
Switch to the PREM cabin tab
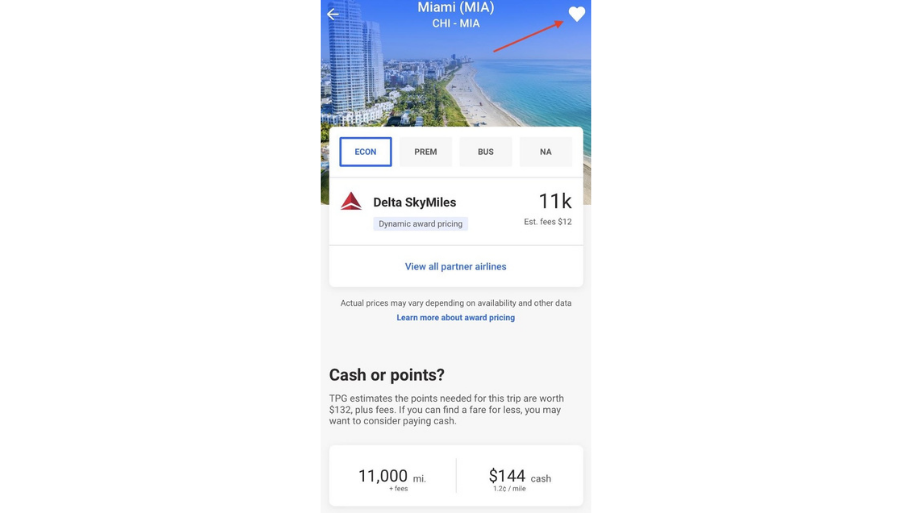pyautogui.click(x=426, y=152)
